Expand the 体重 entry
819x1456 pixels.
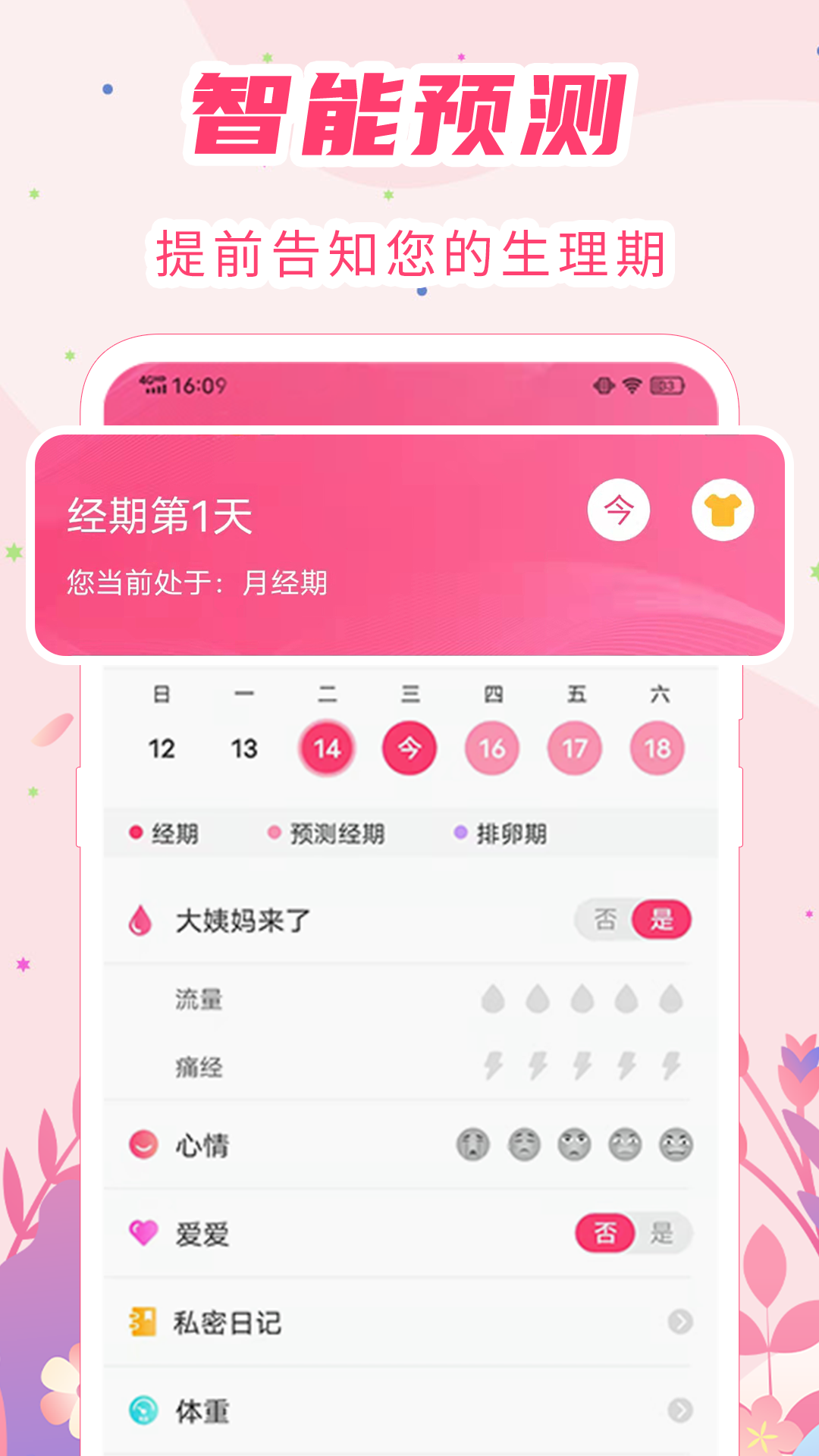681,1410
